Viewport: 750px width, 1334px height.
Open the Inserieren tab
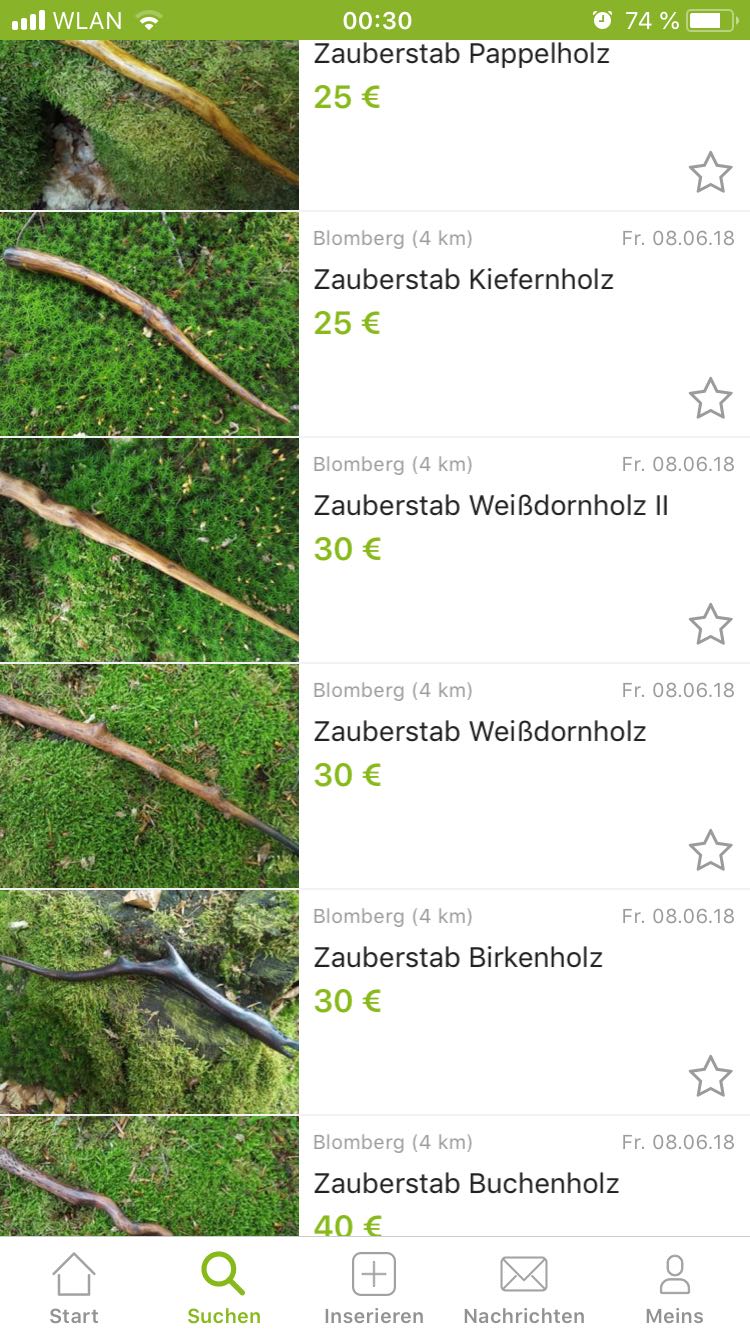pos(374,1289)
